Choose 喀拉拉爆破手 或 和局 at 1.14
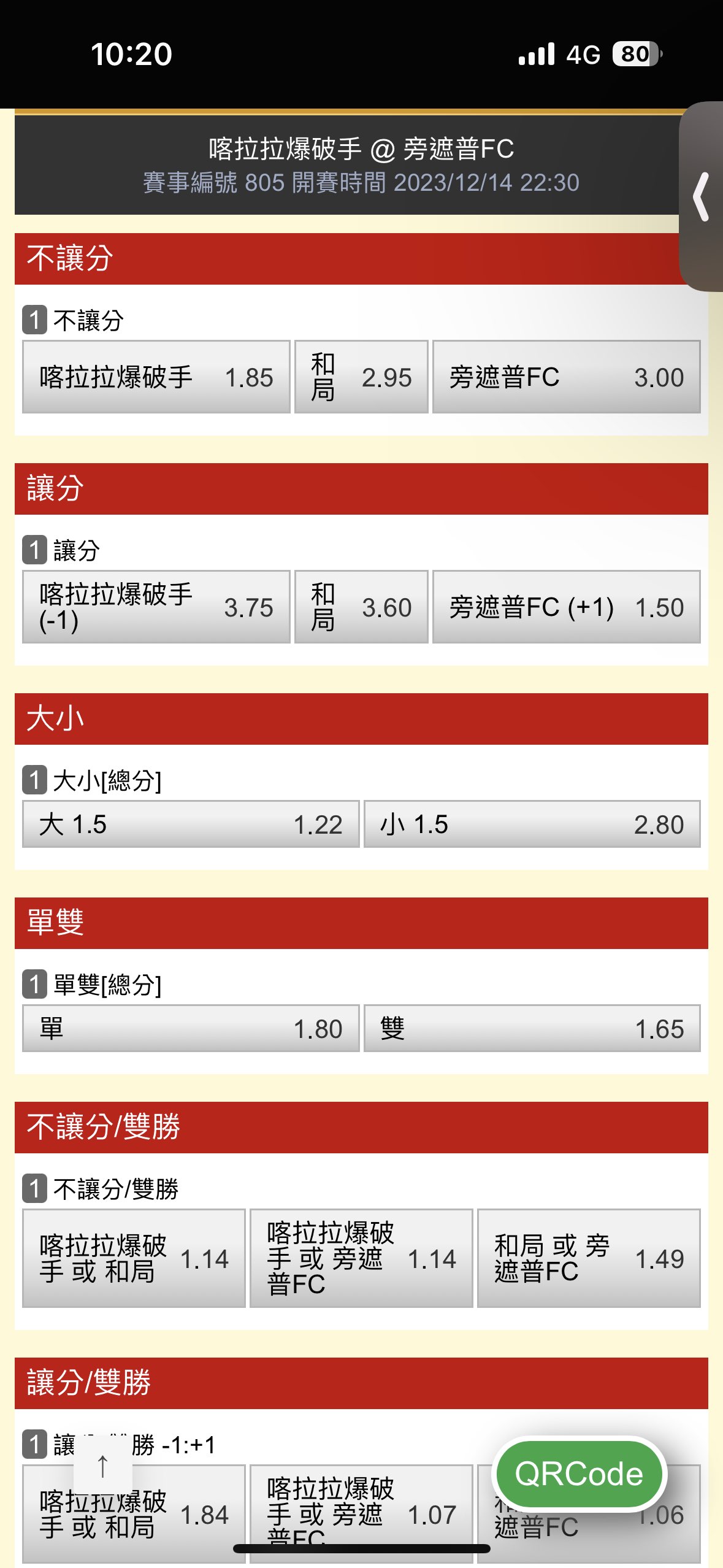 click(134, 1258)
